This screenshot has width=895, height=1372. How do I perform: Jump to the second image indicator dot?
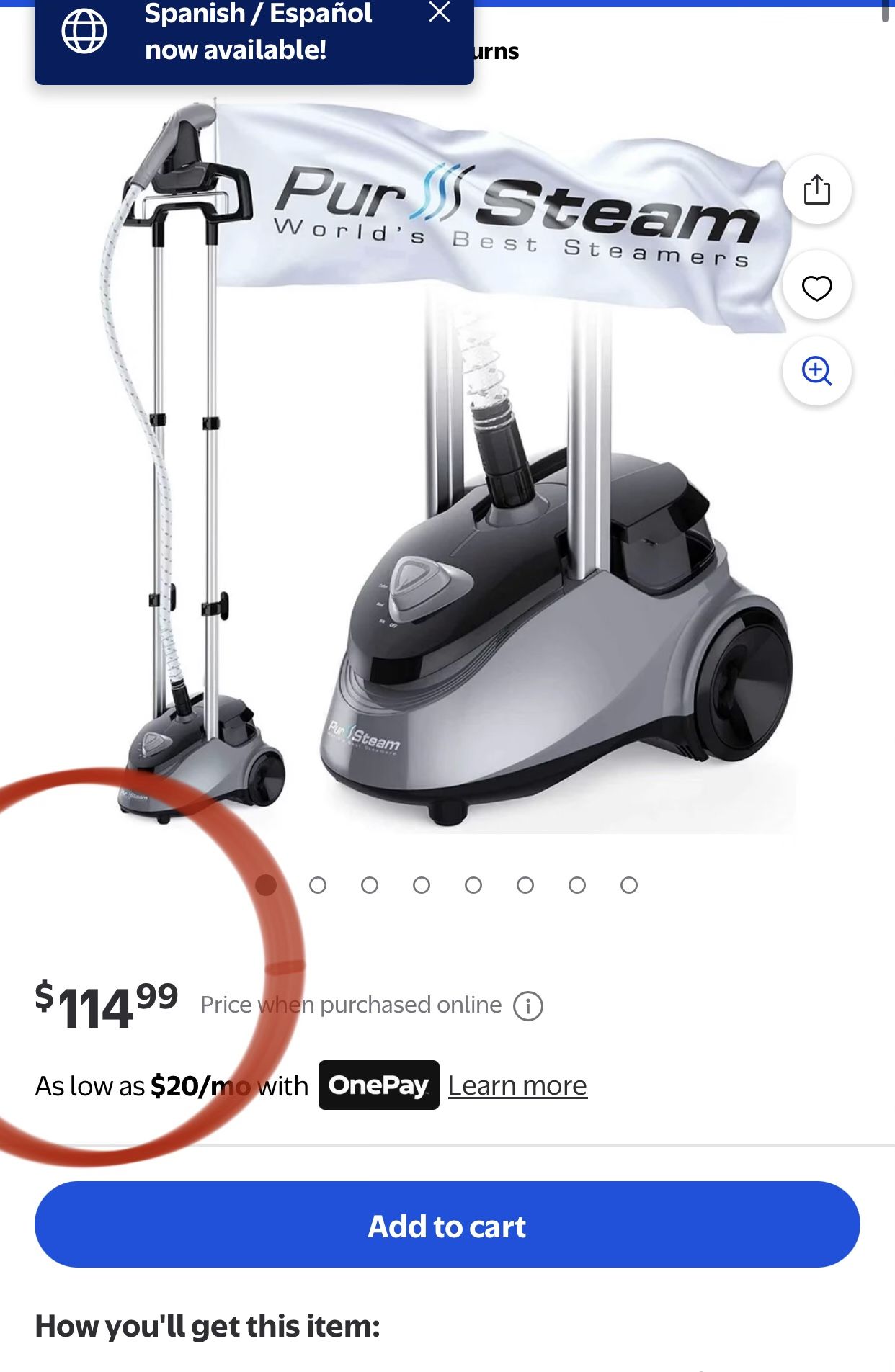[318, 885]
